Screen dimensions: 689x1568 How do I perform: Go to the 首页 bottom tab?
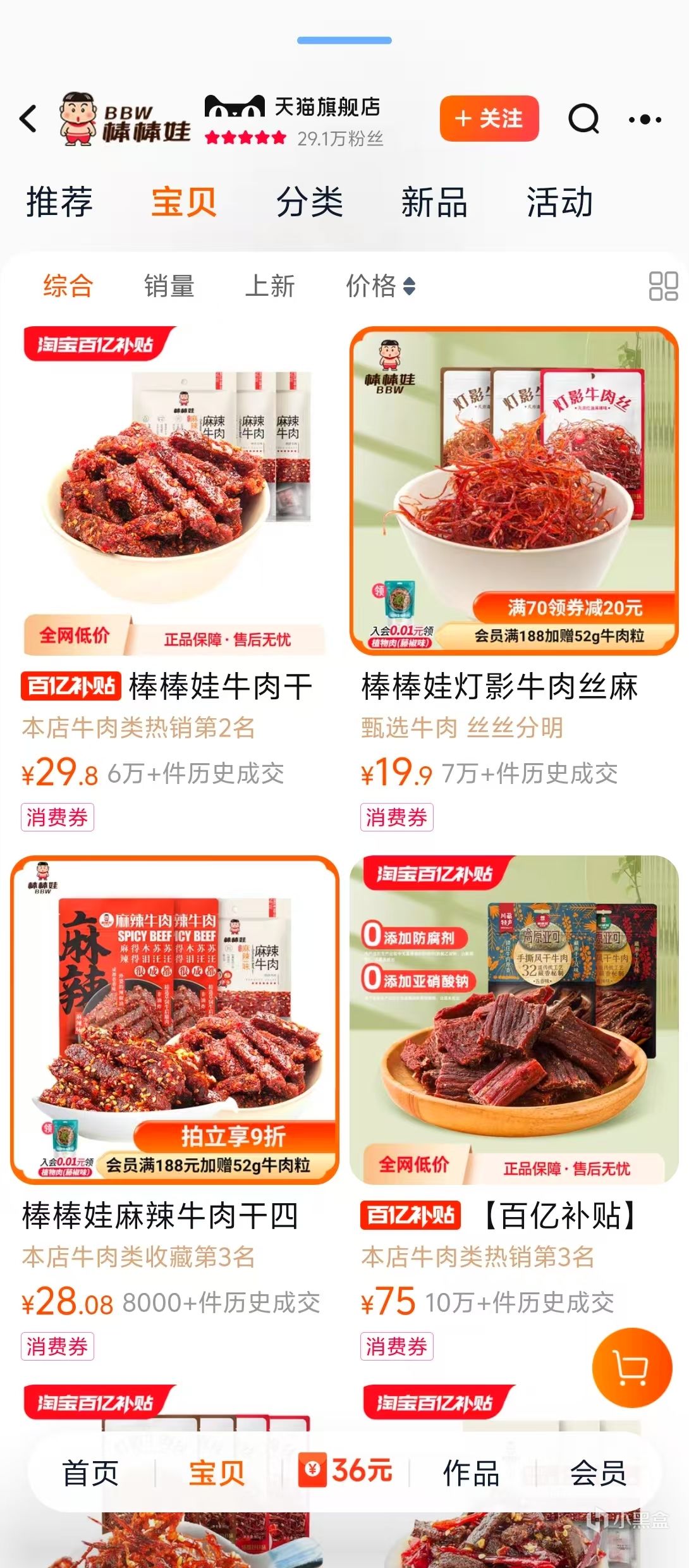90,1473
